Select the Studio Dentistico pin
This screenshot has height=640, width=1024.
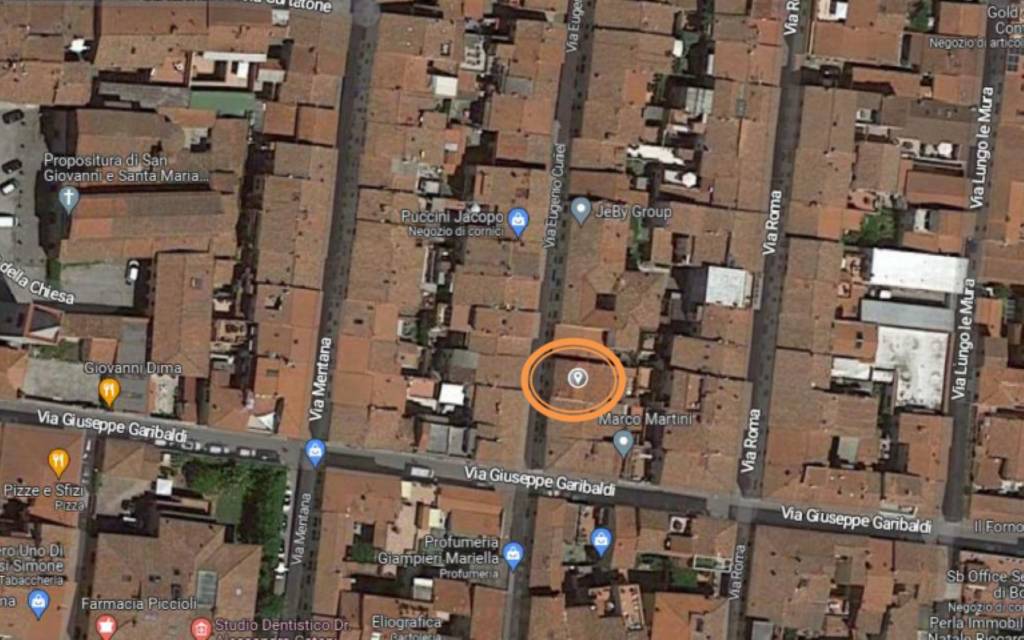click(200, 628)
